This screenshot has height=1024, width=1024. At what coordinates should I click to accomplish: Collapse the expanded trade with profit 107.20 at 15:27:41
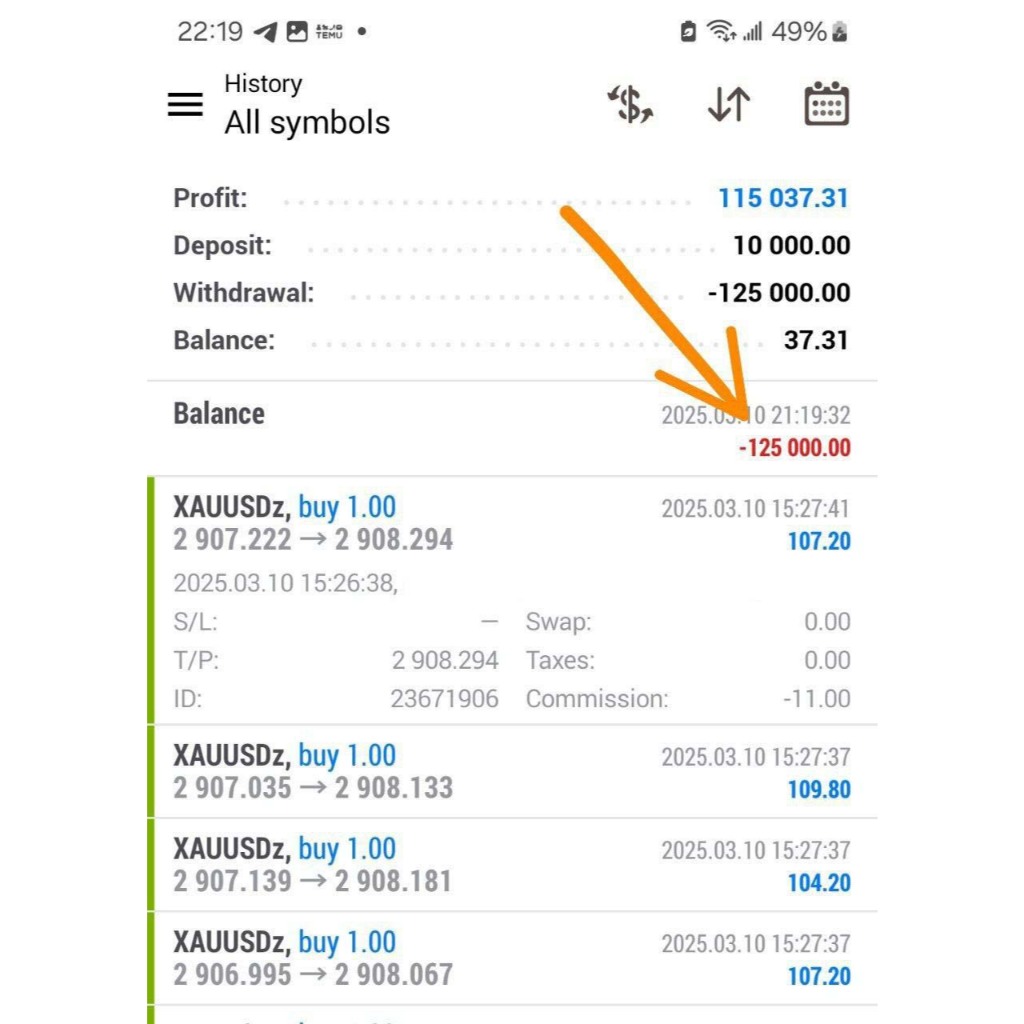point(512,600)
